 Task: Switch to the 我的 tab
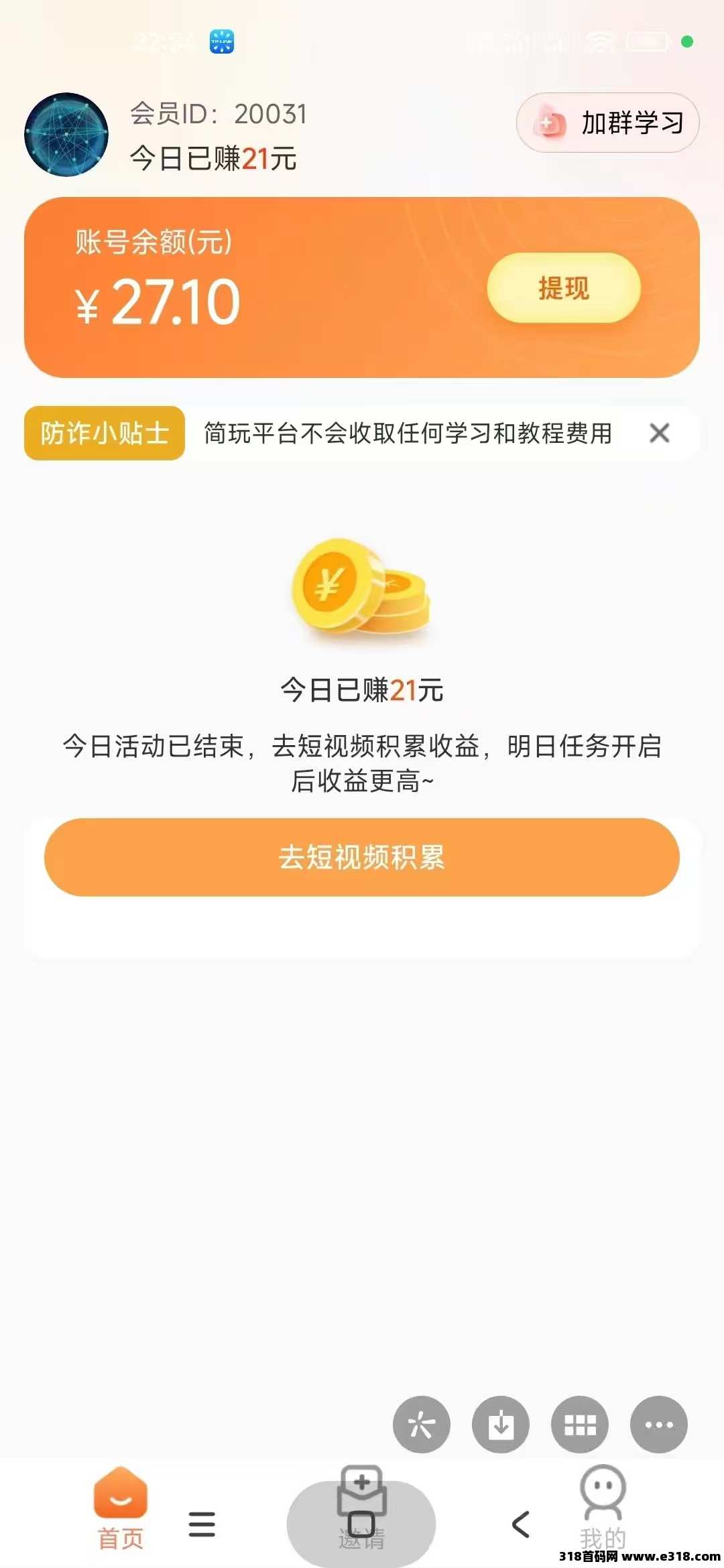[x=603, y=1501]
